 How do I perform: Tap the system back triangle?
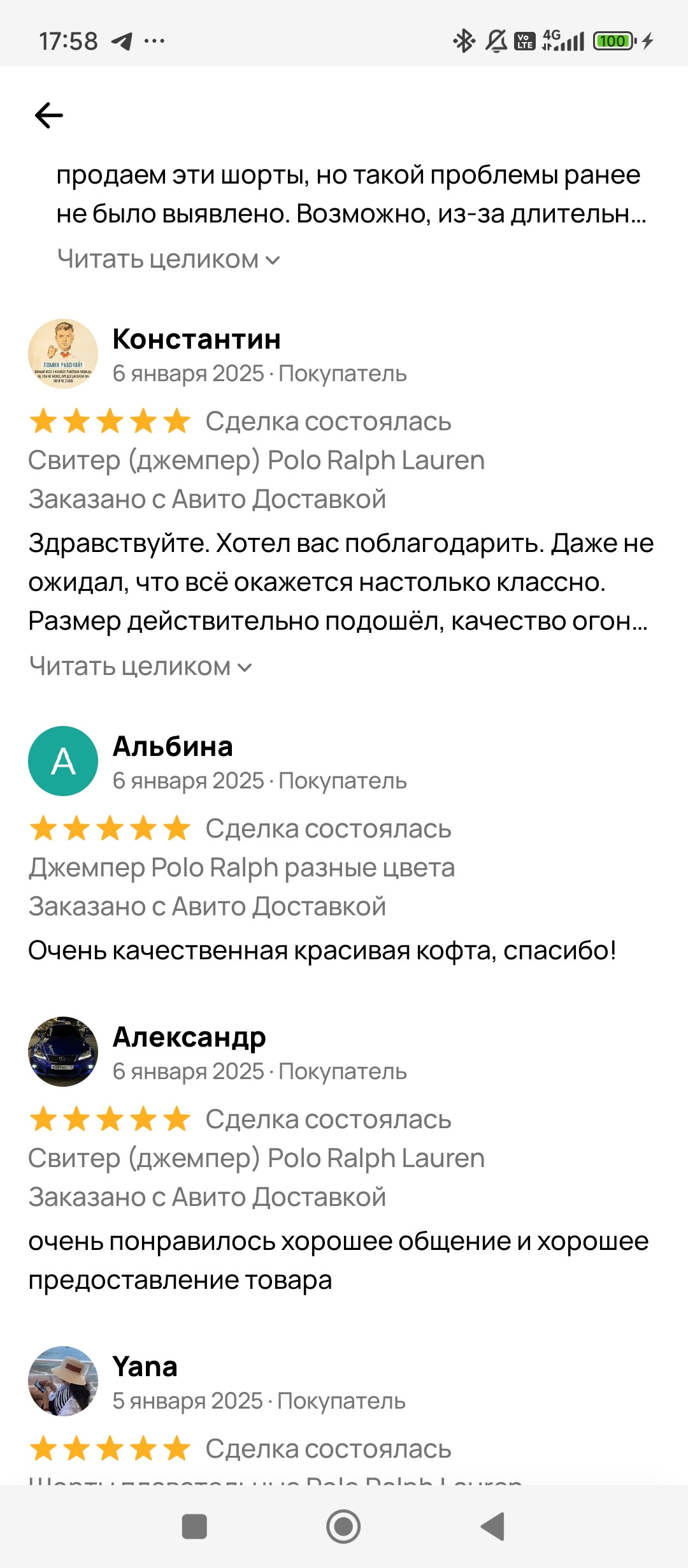pyautogui.click(x=492, y=1527)
